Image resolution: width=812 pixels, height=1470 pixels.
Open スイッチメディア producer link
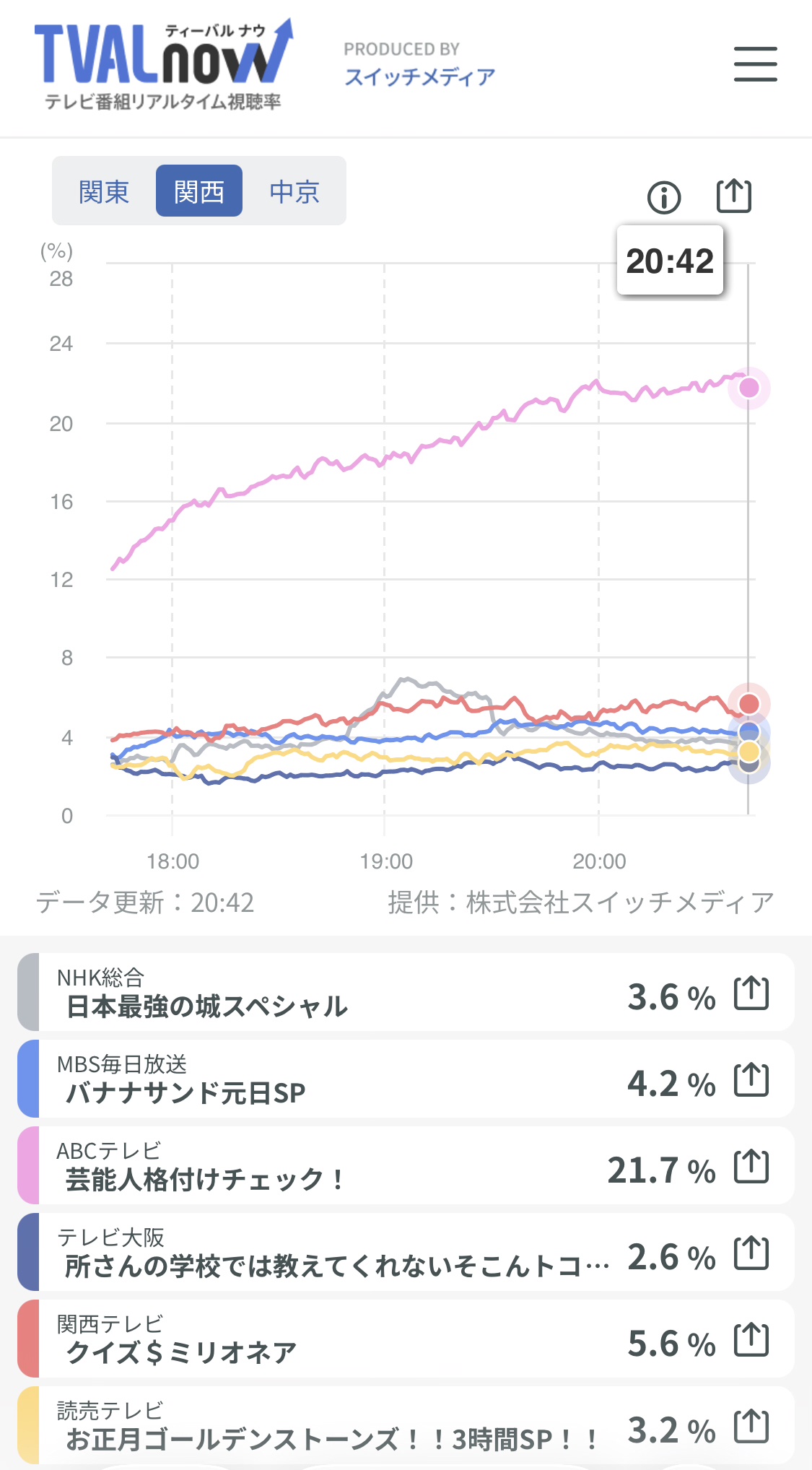[419, 77]
